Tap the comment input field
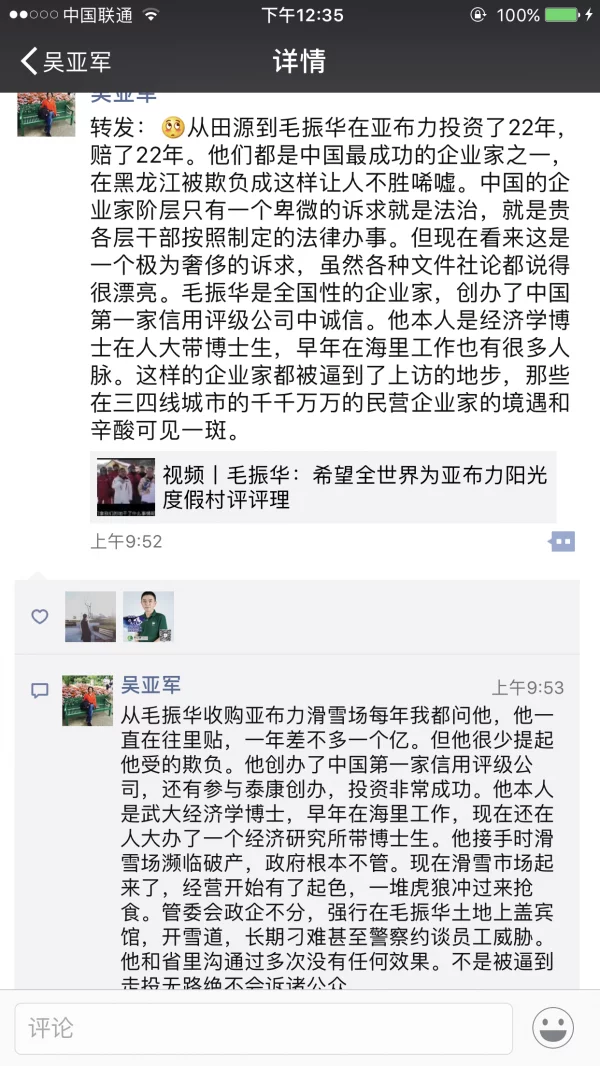 [x=264, y=1029]
